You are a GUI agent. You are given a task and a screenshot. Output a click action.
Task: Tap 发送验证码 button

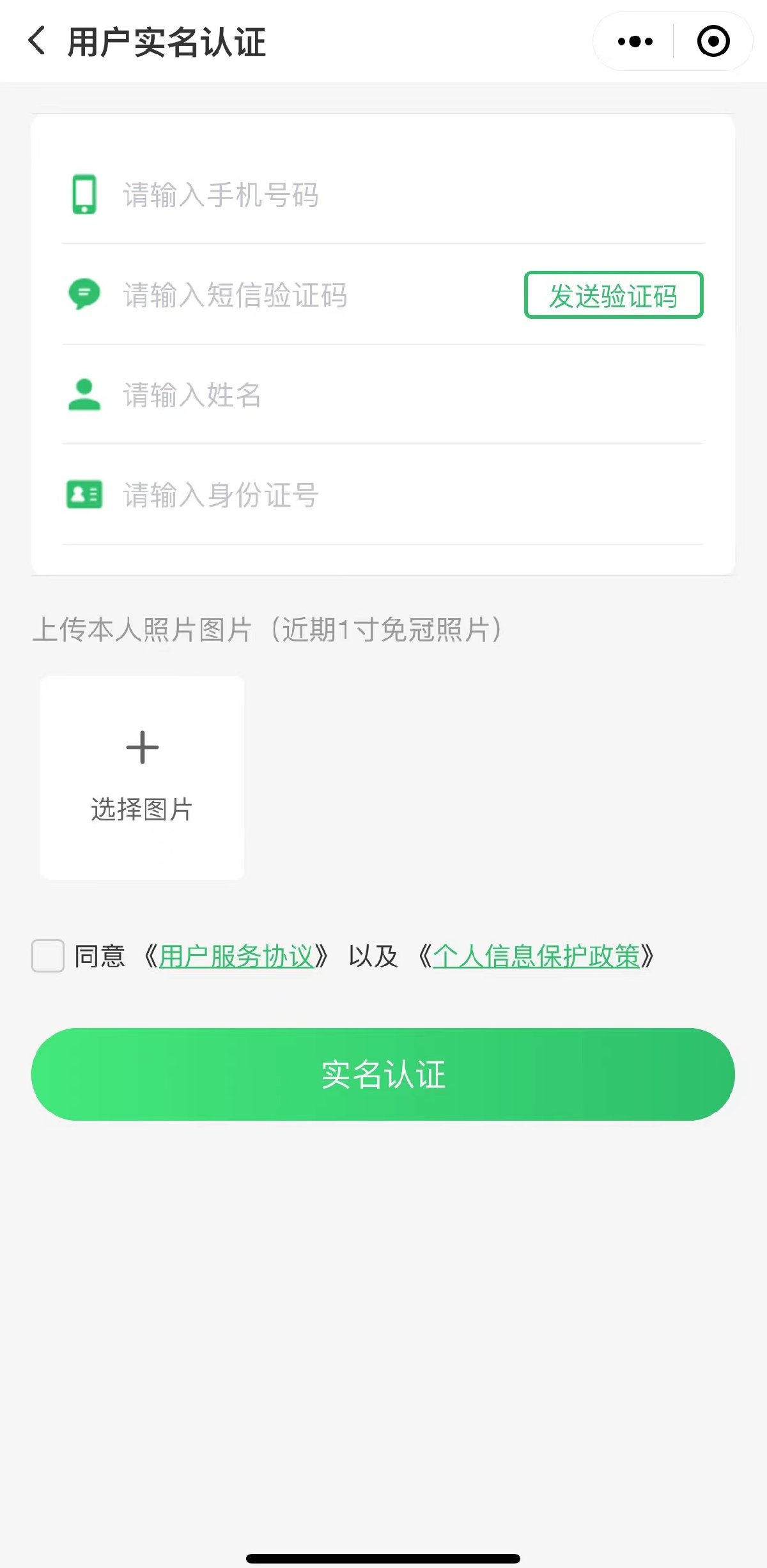613,295
